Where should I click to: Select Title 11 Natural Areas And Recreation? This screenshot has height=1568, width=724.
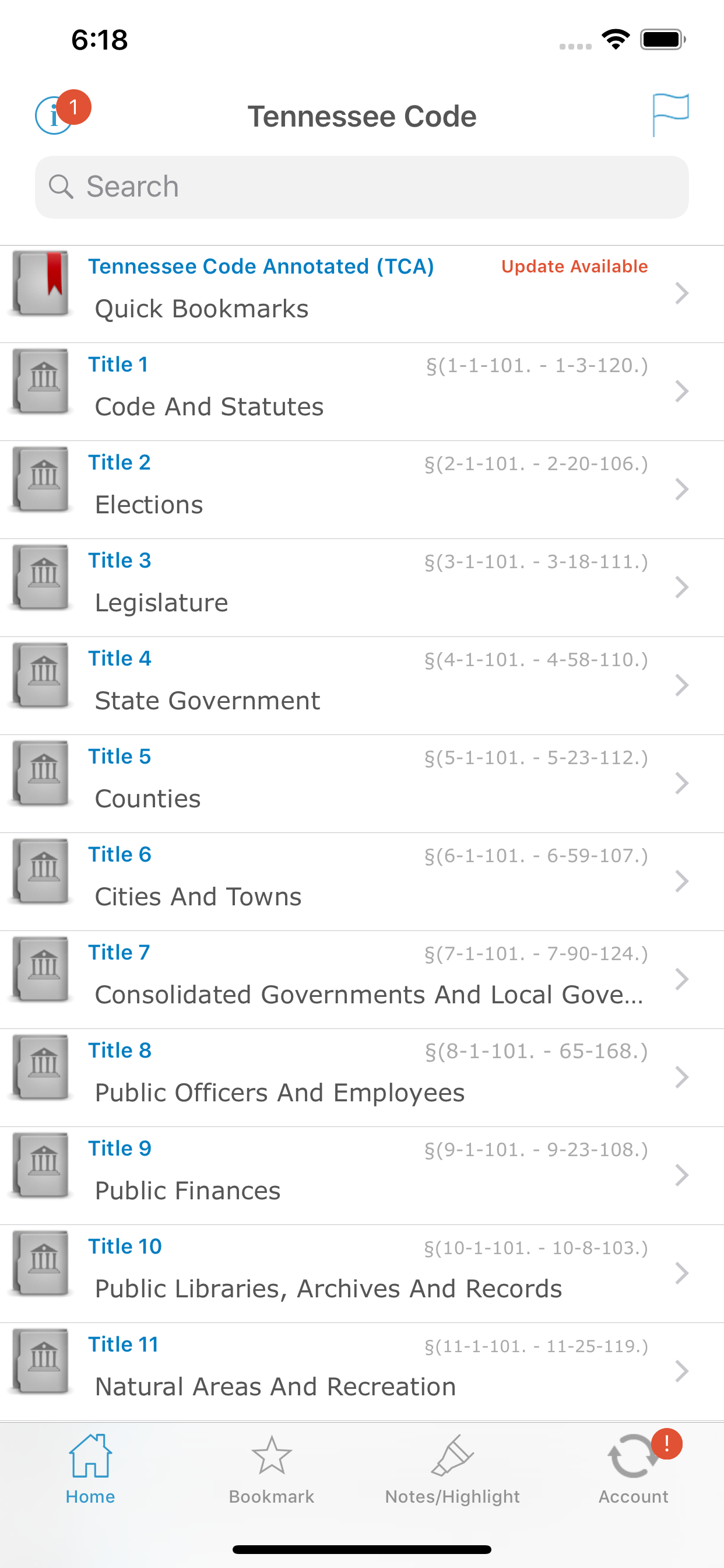[361, 1371]
